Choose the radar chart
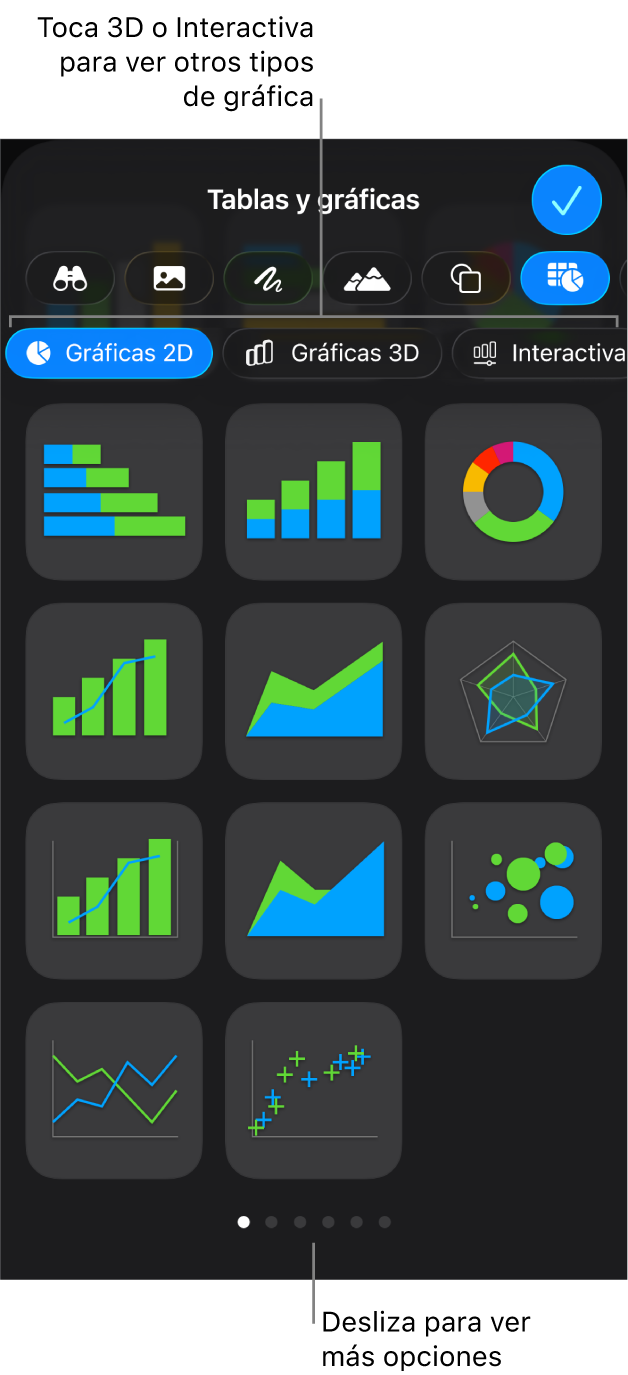This screenshot has height=1375, width=628. pos(514,691)
